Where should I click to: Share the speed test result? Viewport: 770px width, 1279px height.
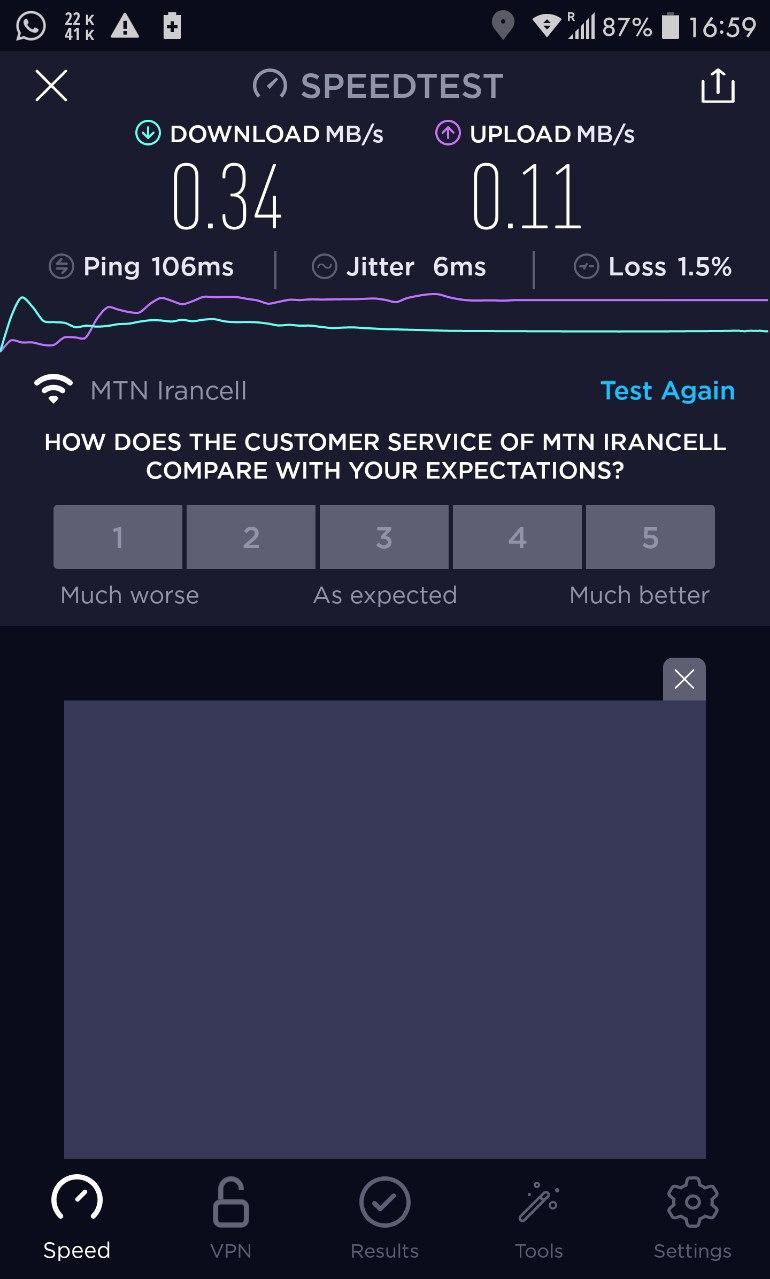click(717, 86)
